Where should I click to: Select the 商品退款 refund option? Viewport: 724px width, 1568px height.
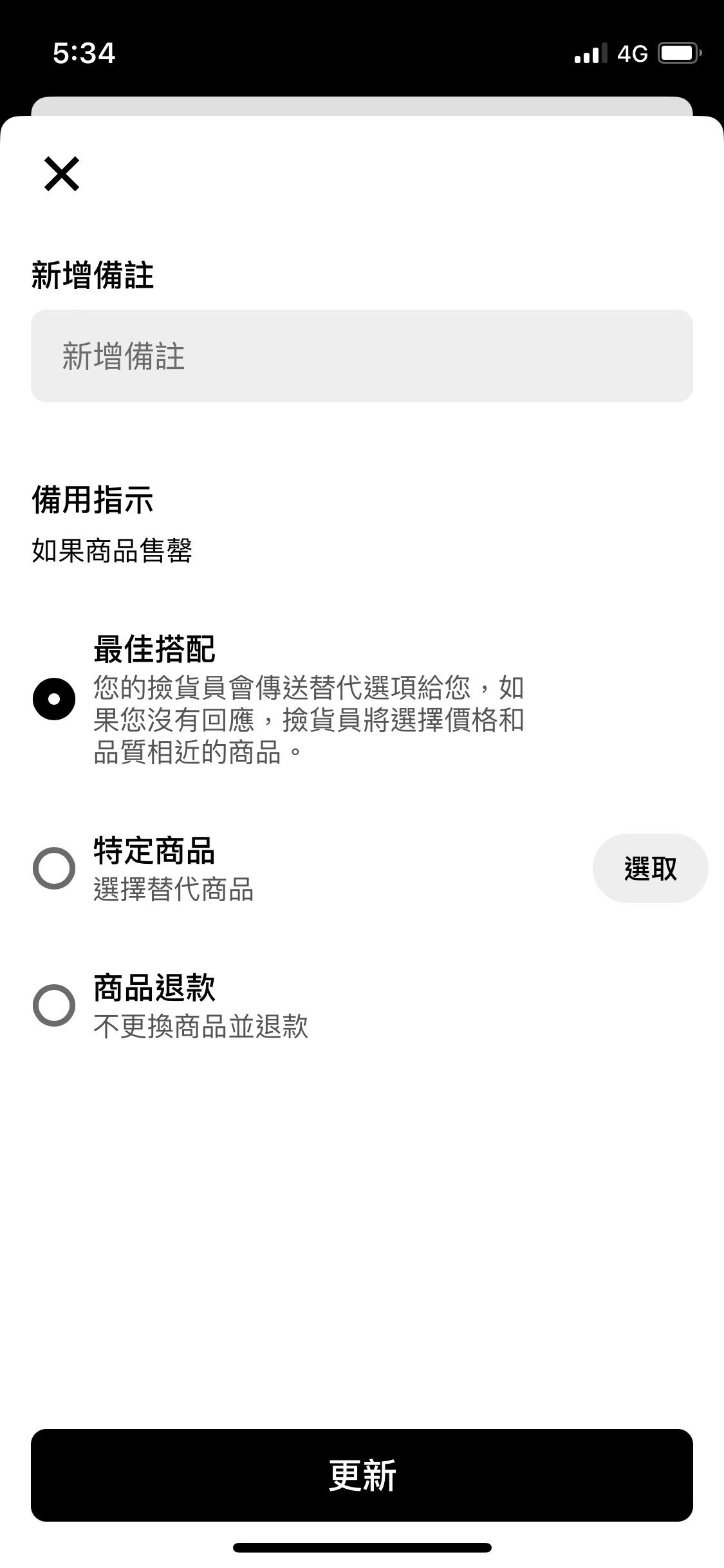point(54,1005)
